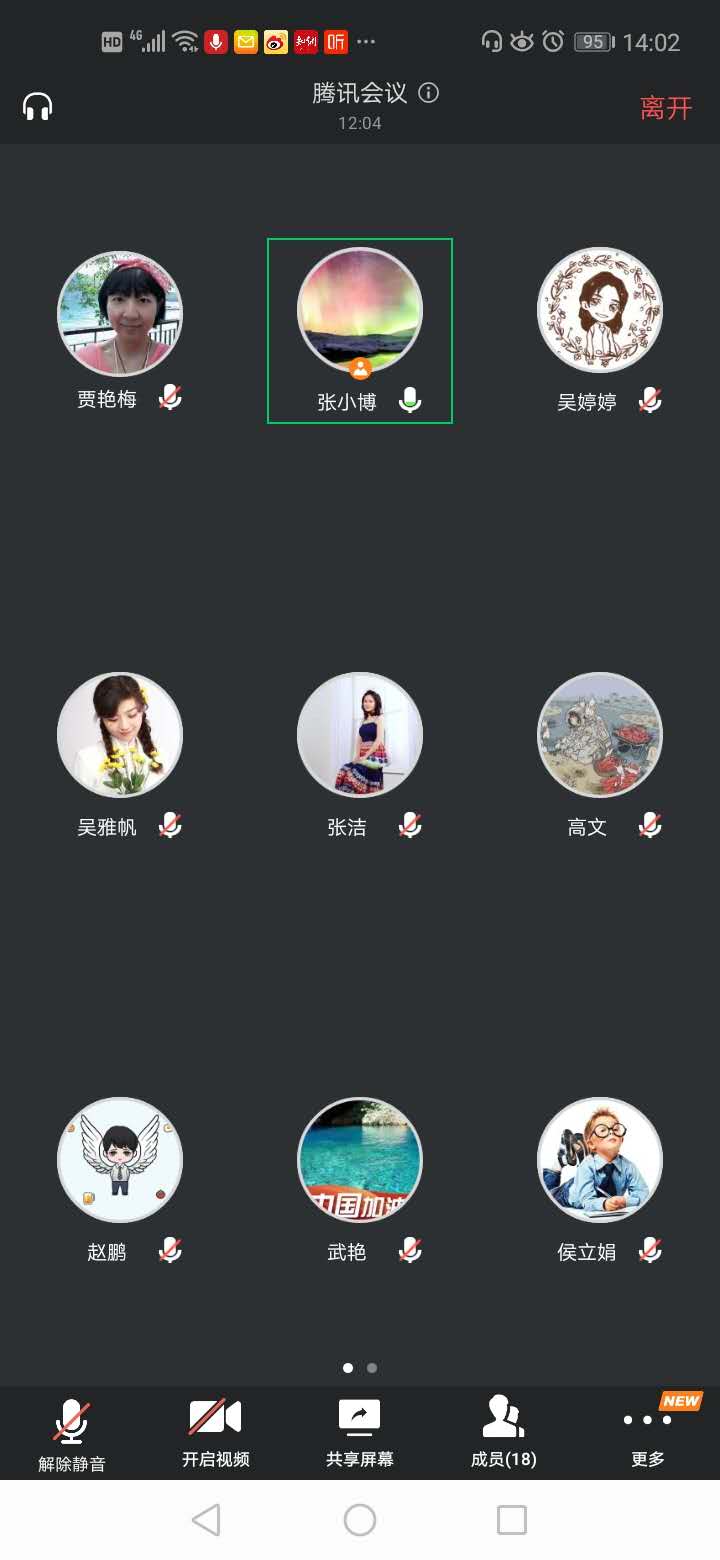The width and height of the screenshot is (720, 1560).
Task: Go back using the system back button
Action: (206, 1520)
